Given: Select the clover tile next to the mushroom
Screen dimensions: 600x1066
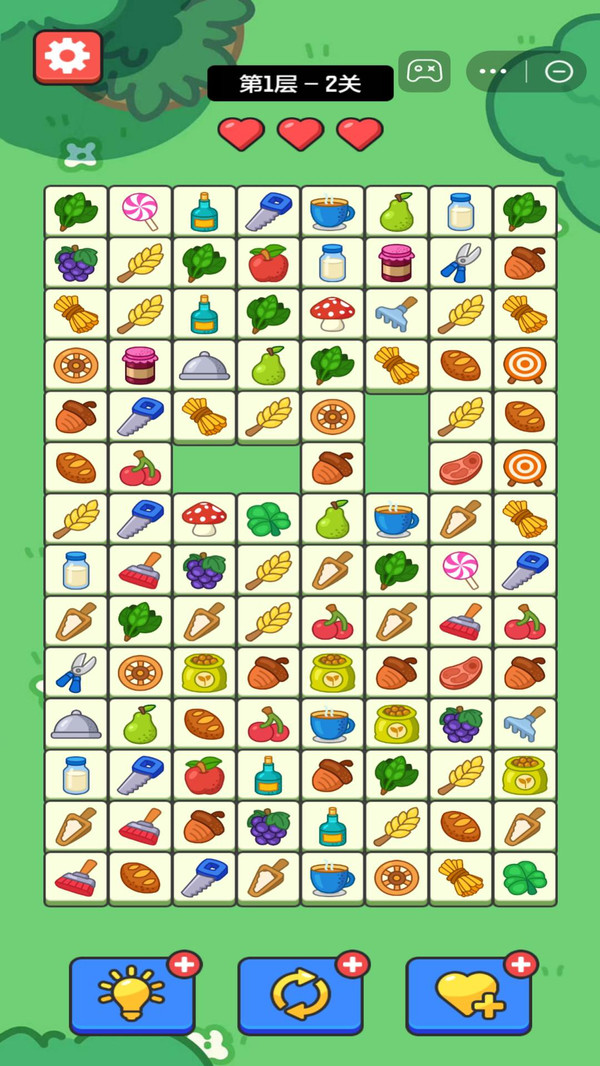Looking at the screenshot, I should click(x=268, y=520).
